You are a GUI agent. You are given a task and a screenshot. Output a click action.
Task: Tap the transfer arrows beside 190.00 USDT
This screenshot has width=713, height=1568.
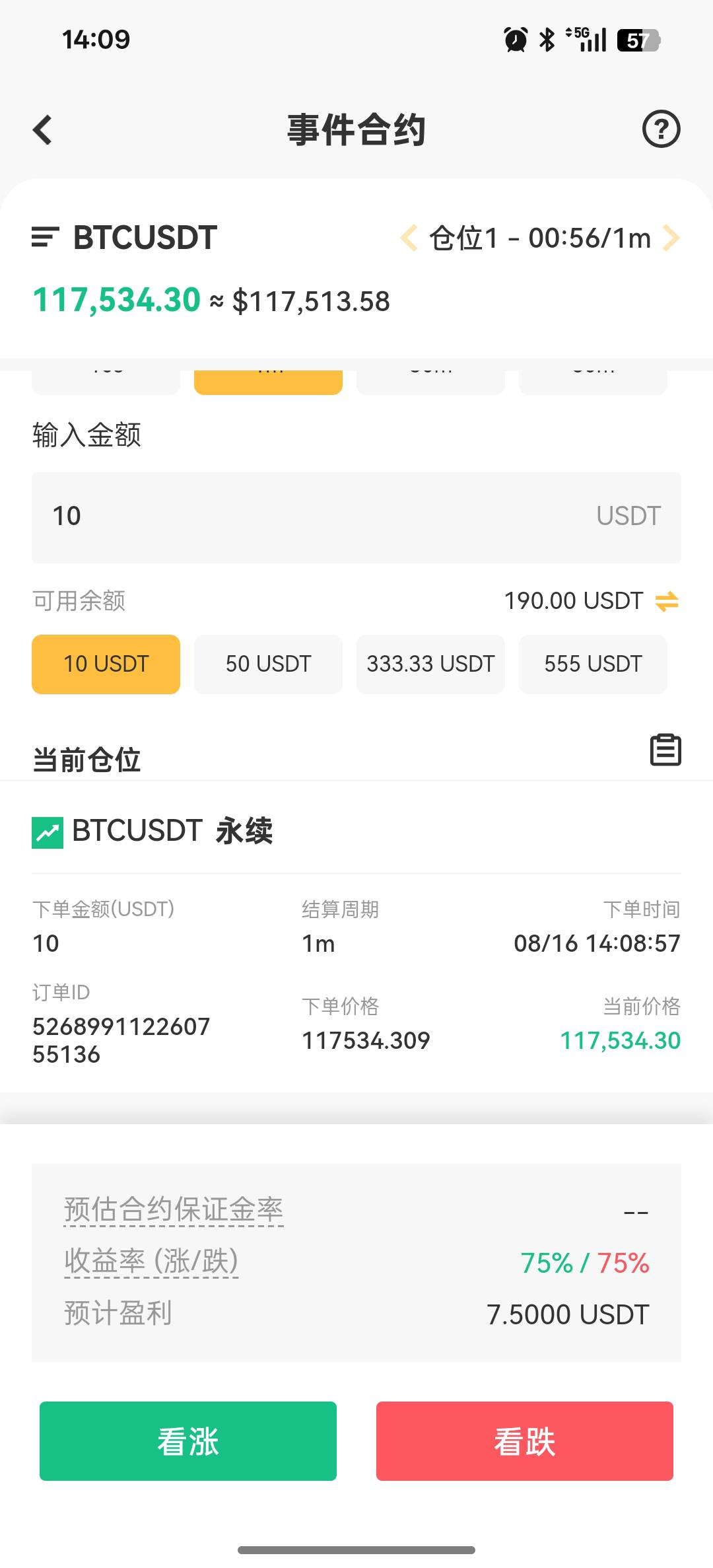coord(667,601)
